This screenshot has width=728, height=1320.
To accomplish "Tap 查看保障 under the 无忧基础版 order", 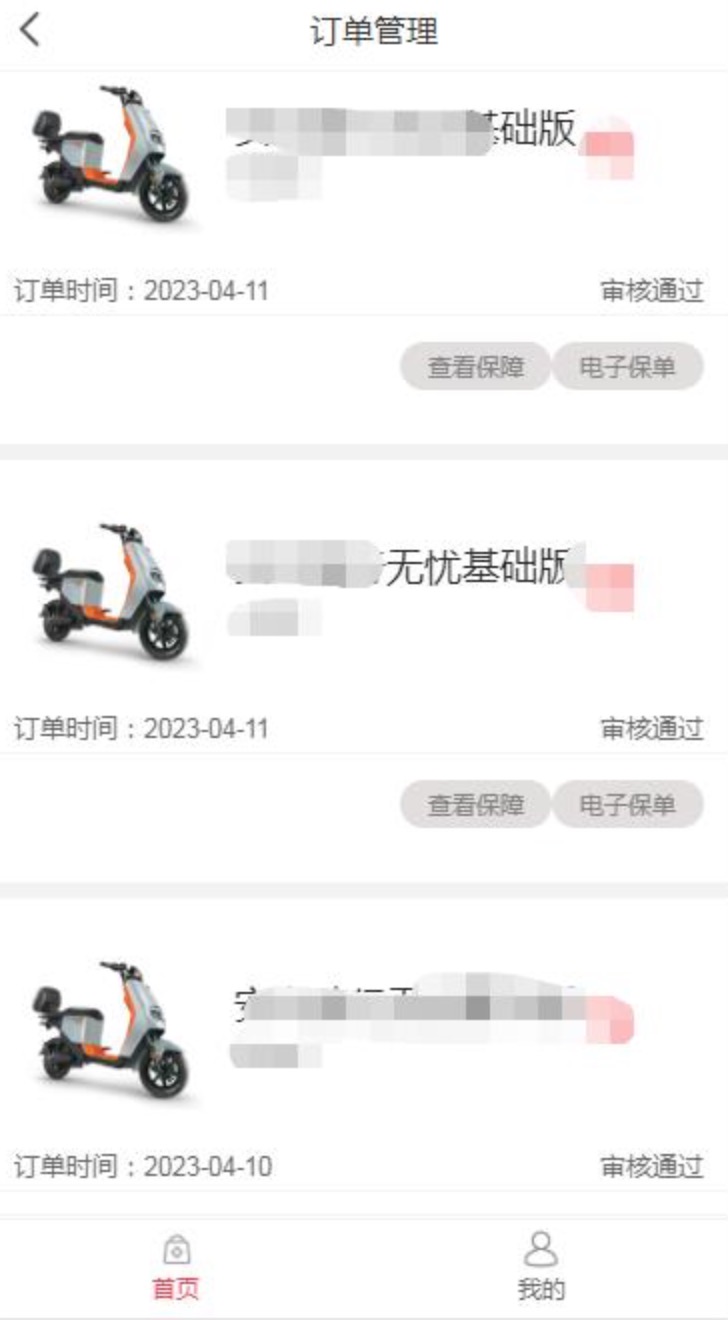I will 476,805.
